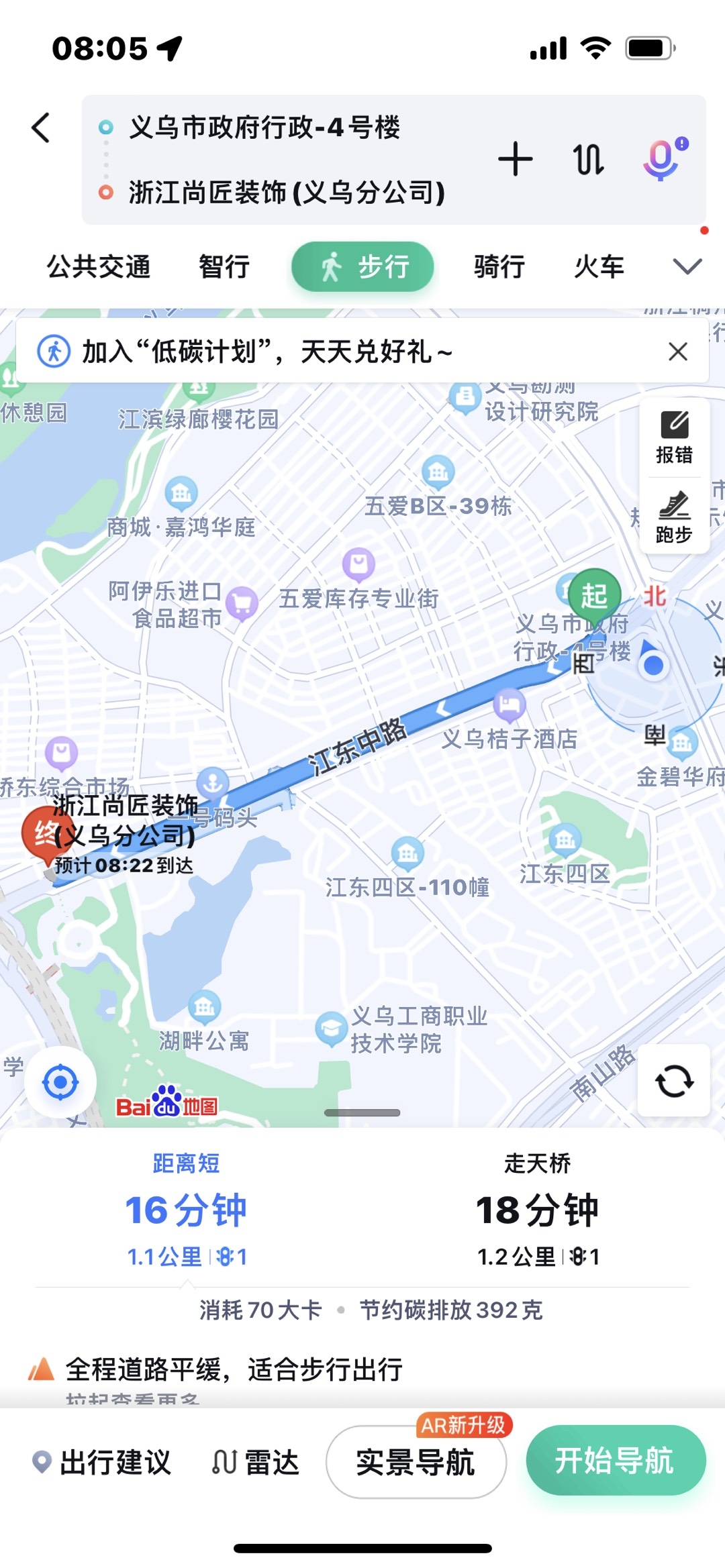Image resolution: width=725 pixels, height=1568 pixels.
Task: Switch to the 公共交通 tab
Action: click(99, 267)
